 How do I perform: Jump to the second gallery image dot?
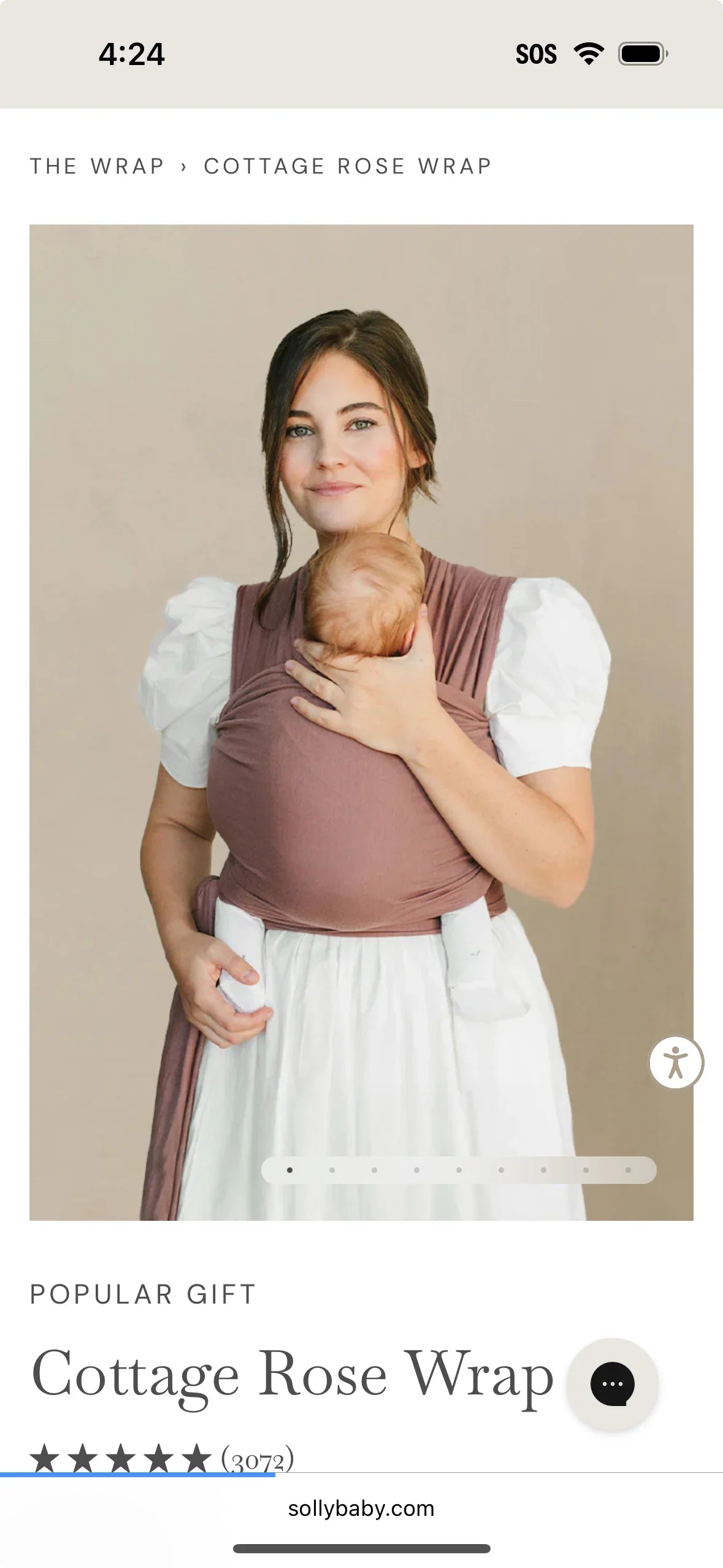(332, 1170)
